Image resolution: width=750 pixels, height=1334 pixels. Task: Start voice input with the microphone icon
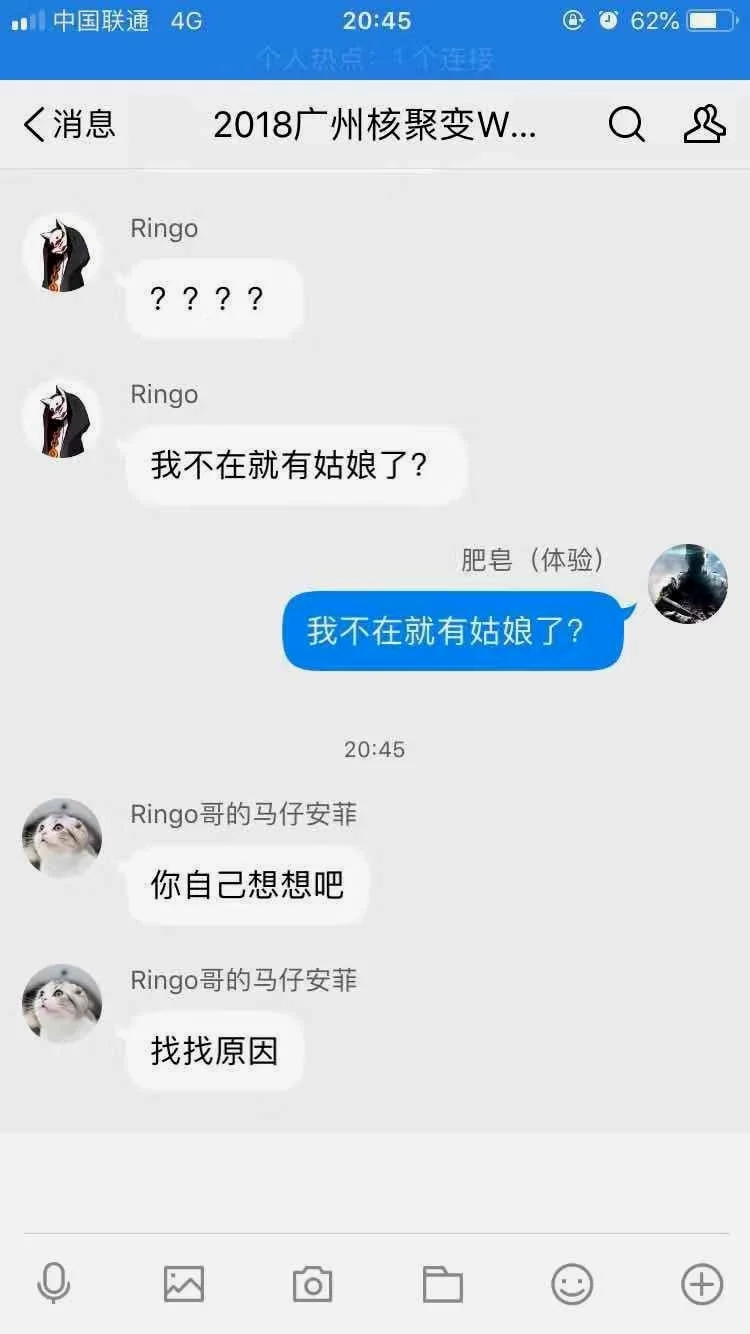click(x=54, y=1283)
